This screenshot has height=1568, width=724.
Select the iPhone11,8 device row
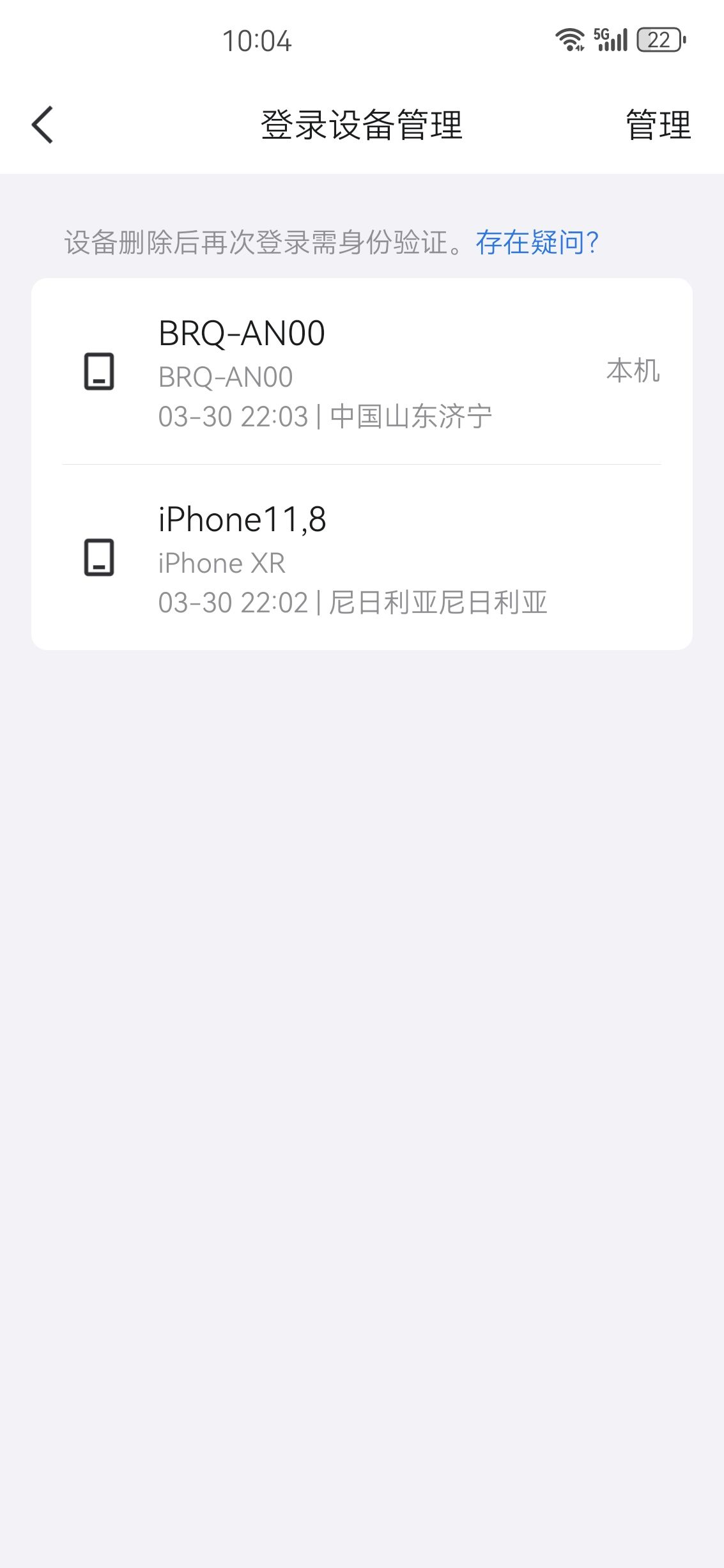coord(361,558)
